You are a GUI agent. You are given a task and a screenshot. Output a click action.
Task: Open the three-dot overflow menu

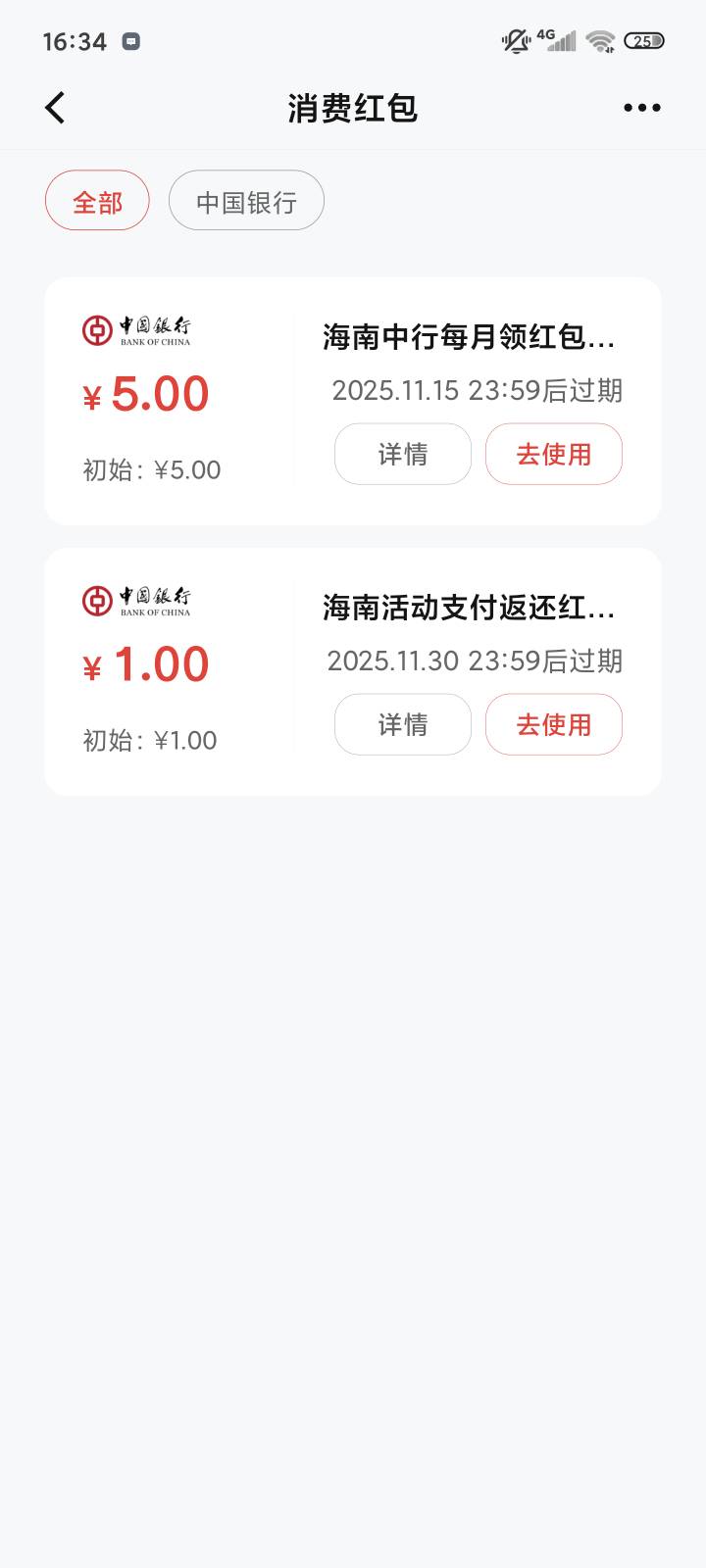[x=642, y=108]
